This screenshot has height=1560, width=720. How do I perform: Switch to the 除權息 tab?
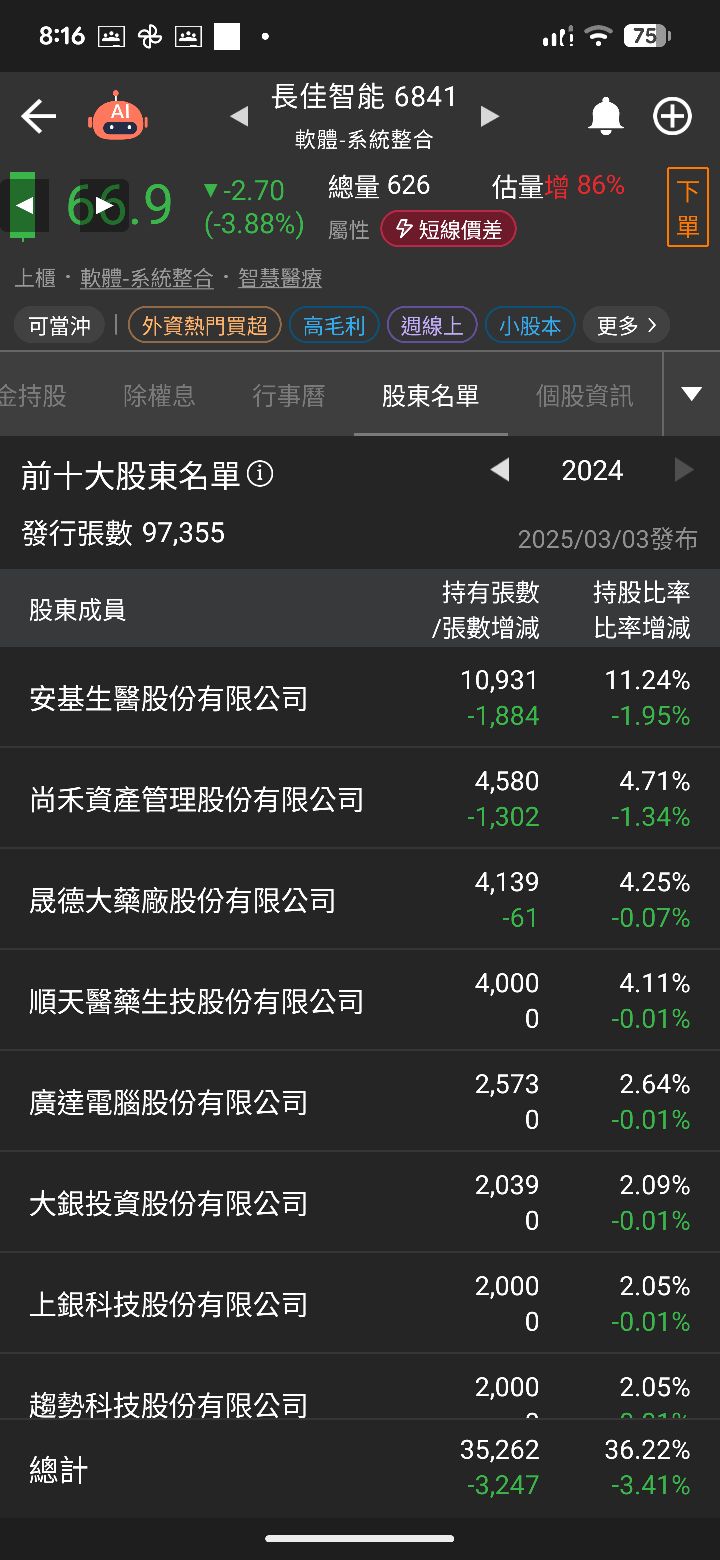(x=159, y=396)
